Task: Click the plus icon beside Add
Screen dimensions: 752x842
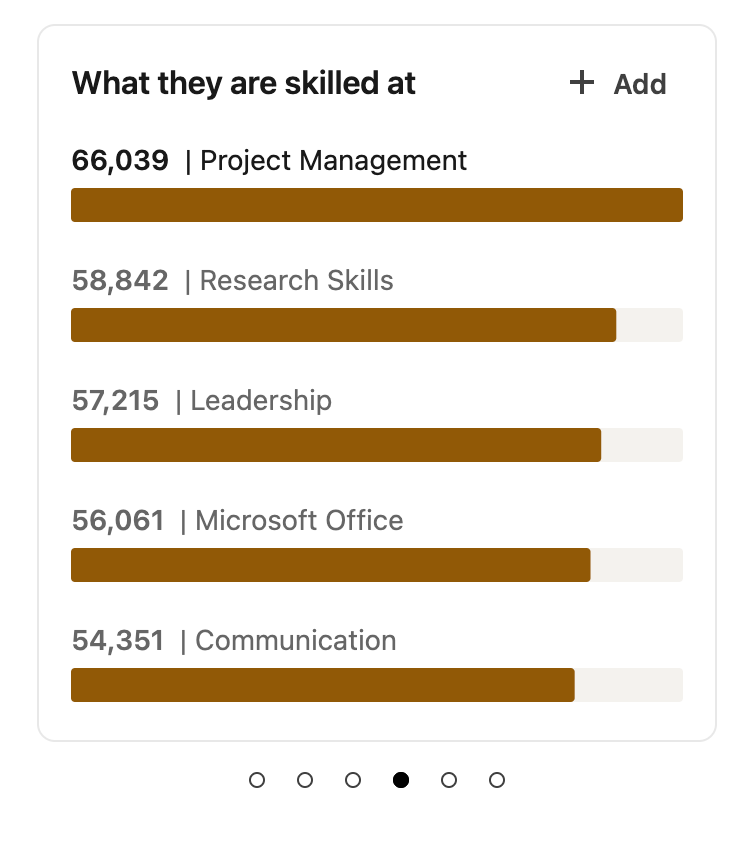Action: (x=581, y=84)
